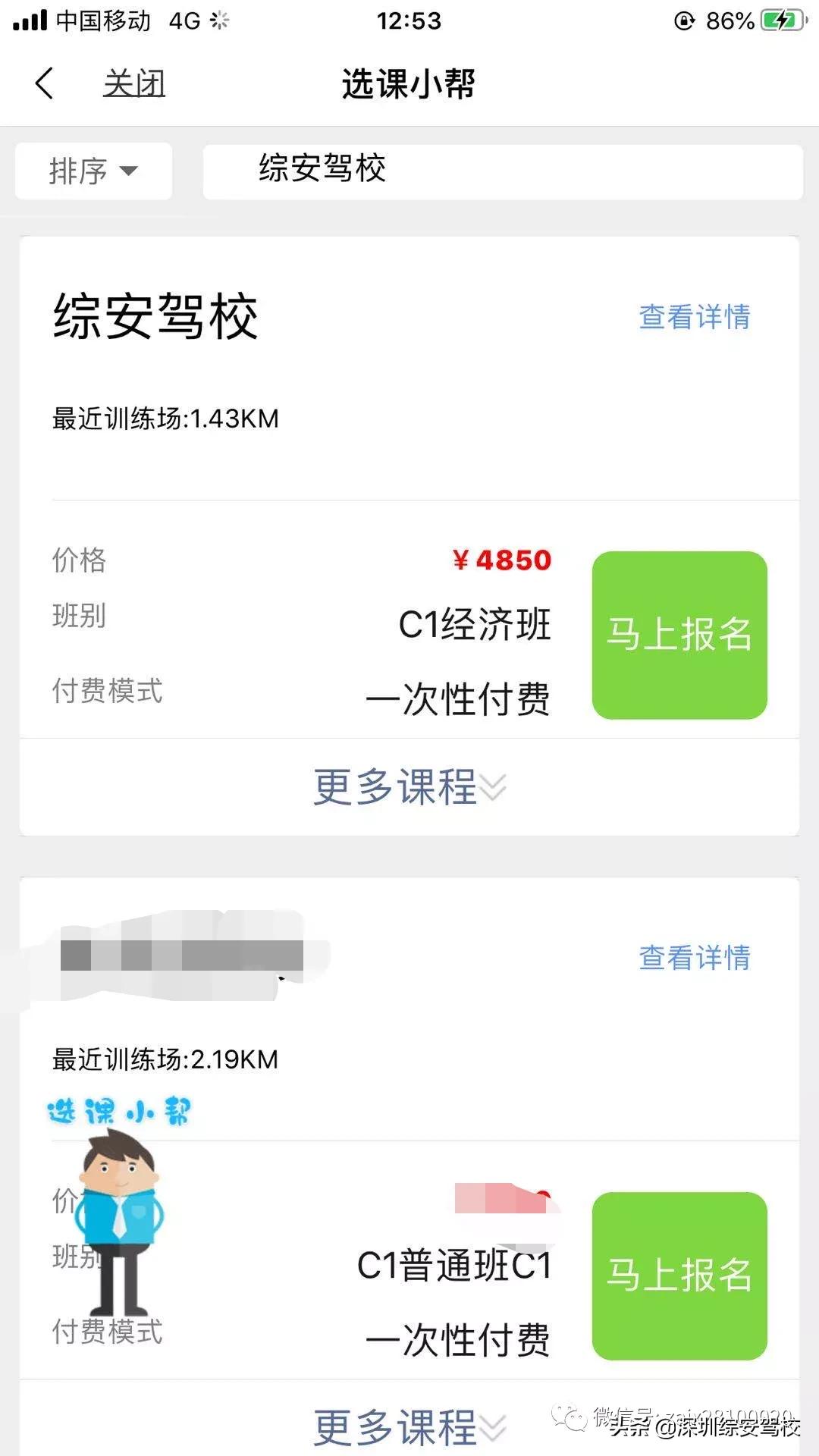The width and height of the screenshot is (819, 1456).
Task: Tap the 综安驾校 search input field
Action: click(502, 171)
